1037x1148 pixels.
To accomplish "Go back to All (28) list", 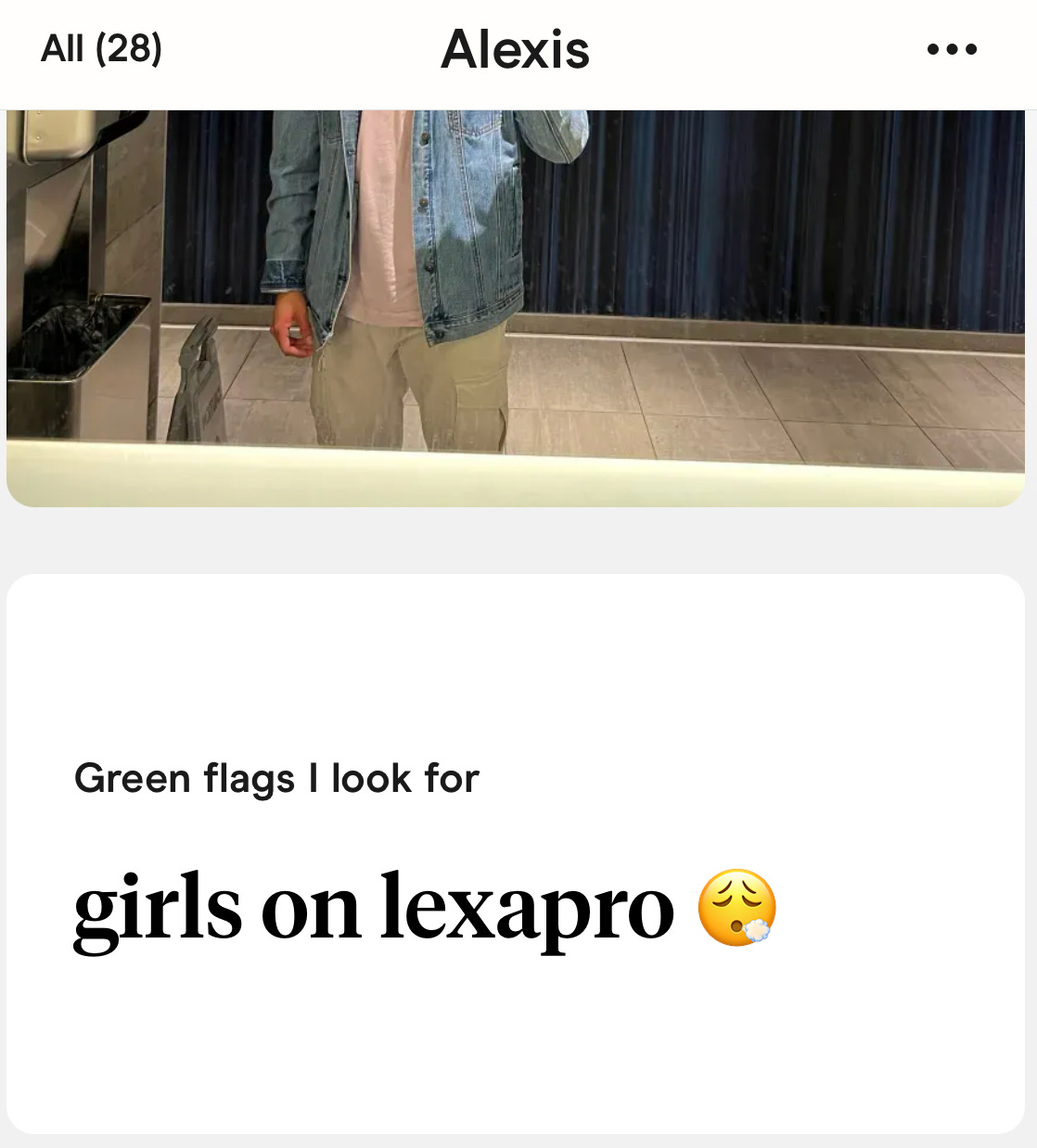I will 101,48.
